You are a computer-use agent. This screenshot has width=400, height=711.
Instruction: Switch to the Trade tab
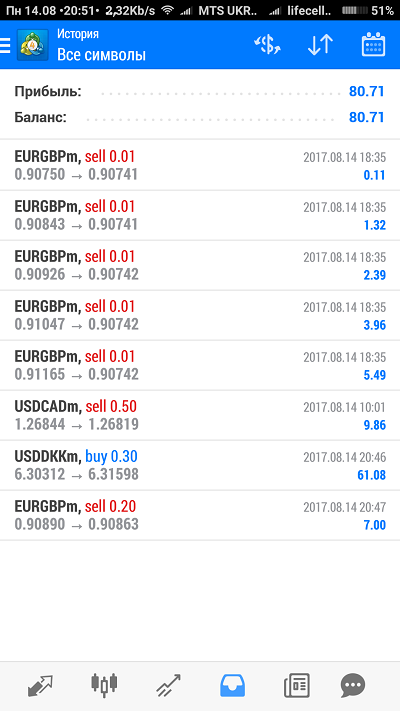168,685
